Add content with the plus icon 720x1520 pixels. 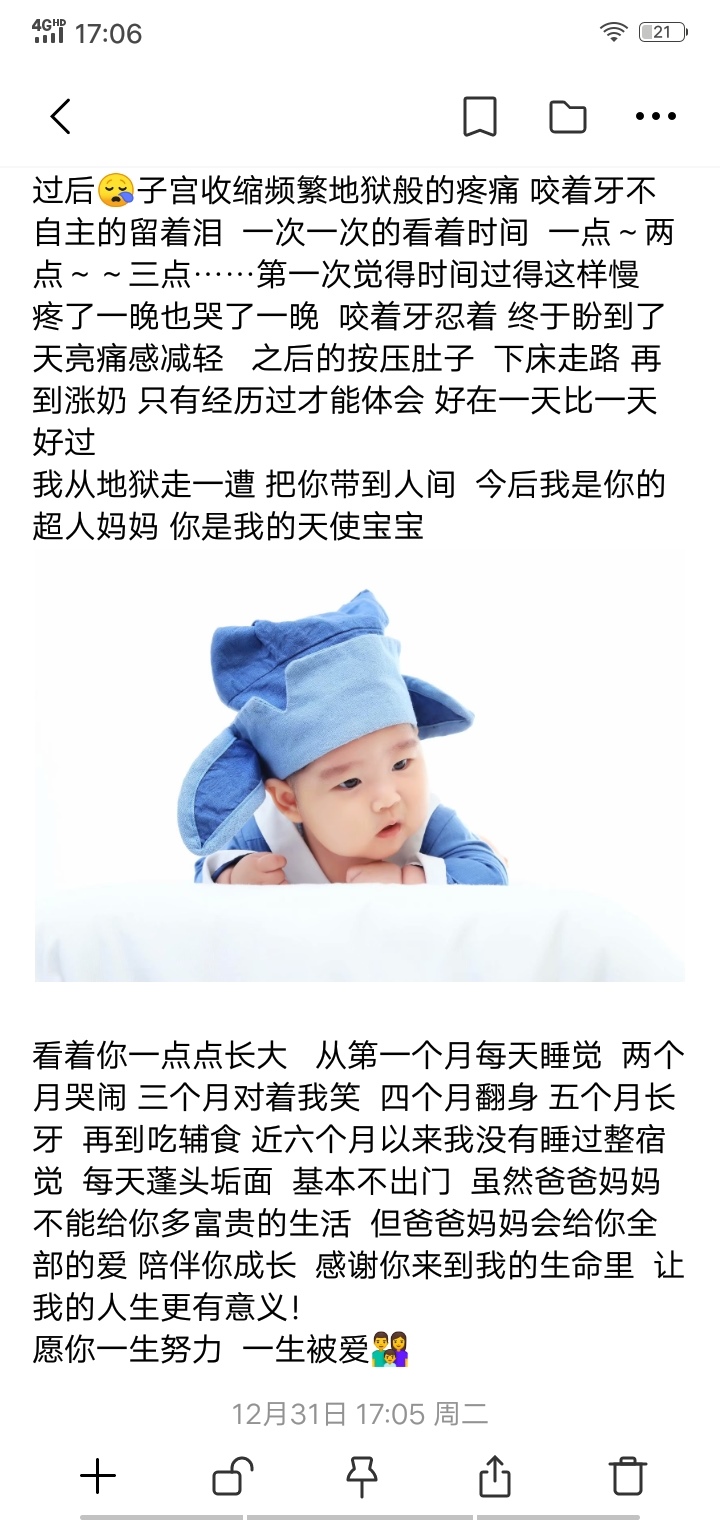point(97,1475)
